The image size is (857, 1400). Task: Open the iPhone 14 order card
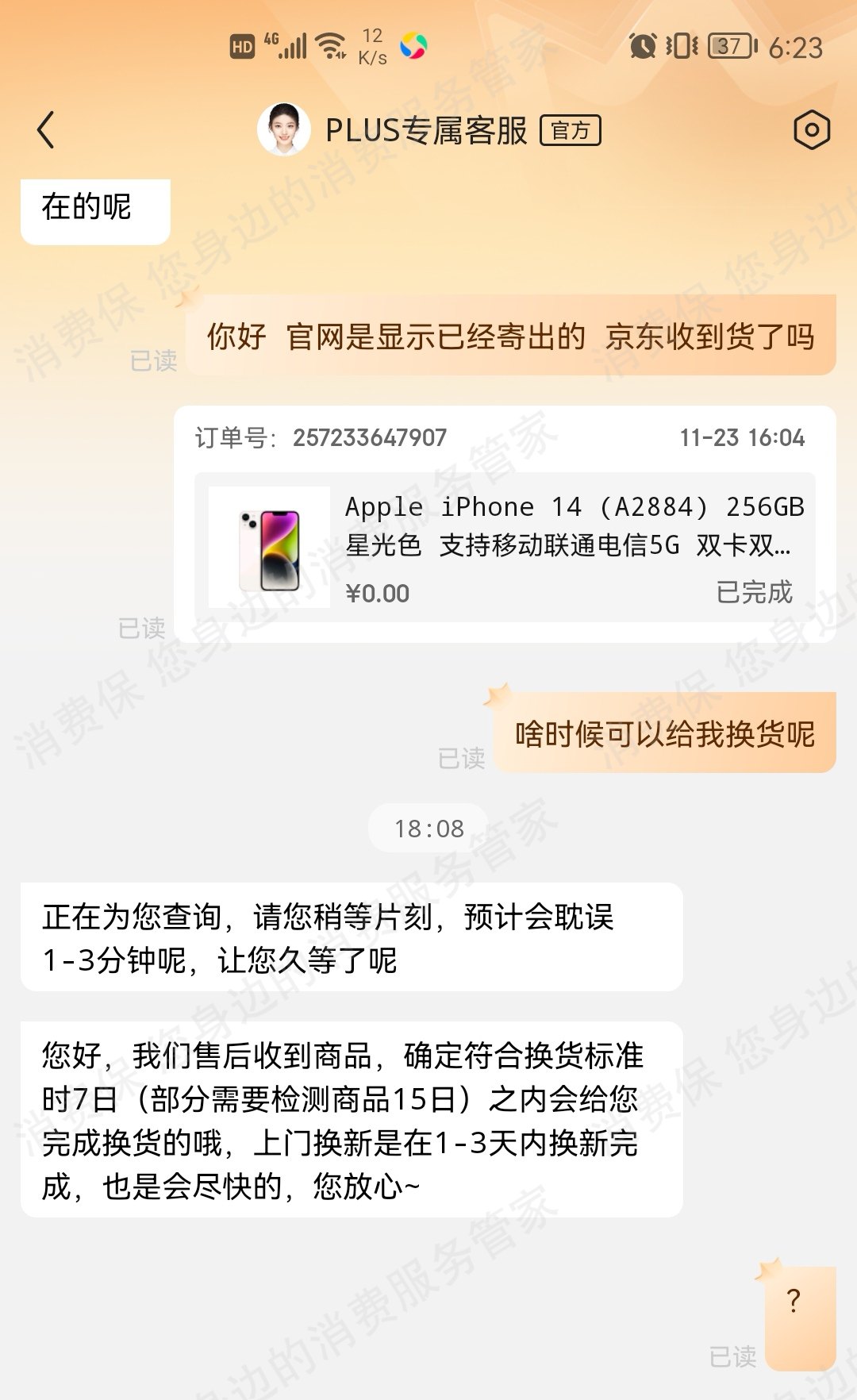tap(505, 546)
